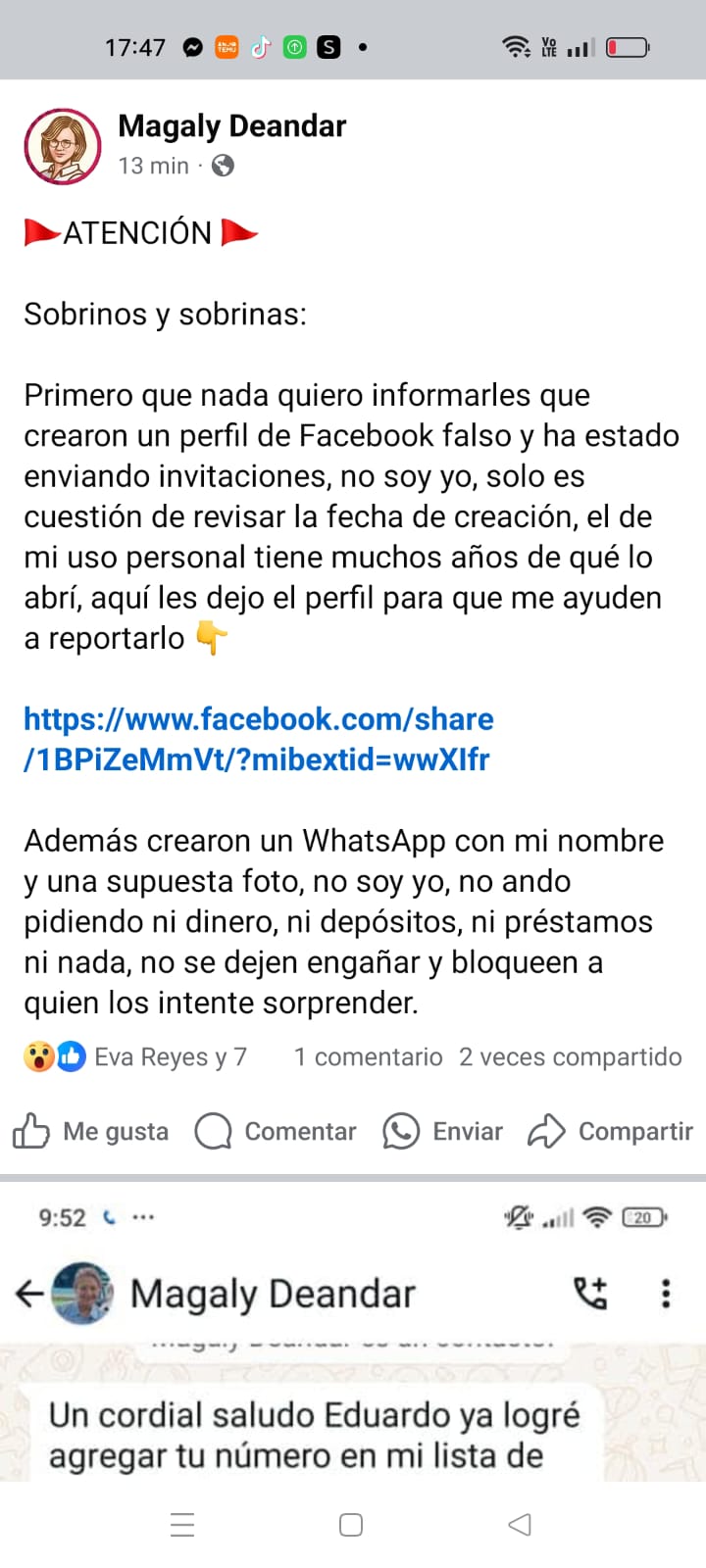View the 2 veces compartido list

coord(570,1056)
